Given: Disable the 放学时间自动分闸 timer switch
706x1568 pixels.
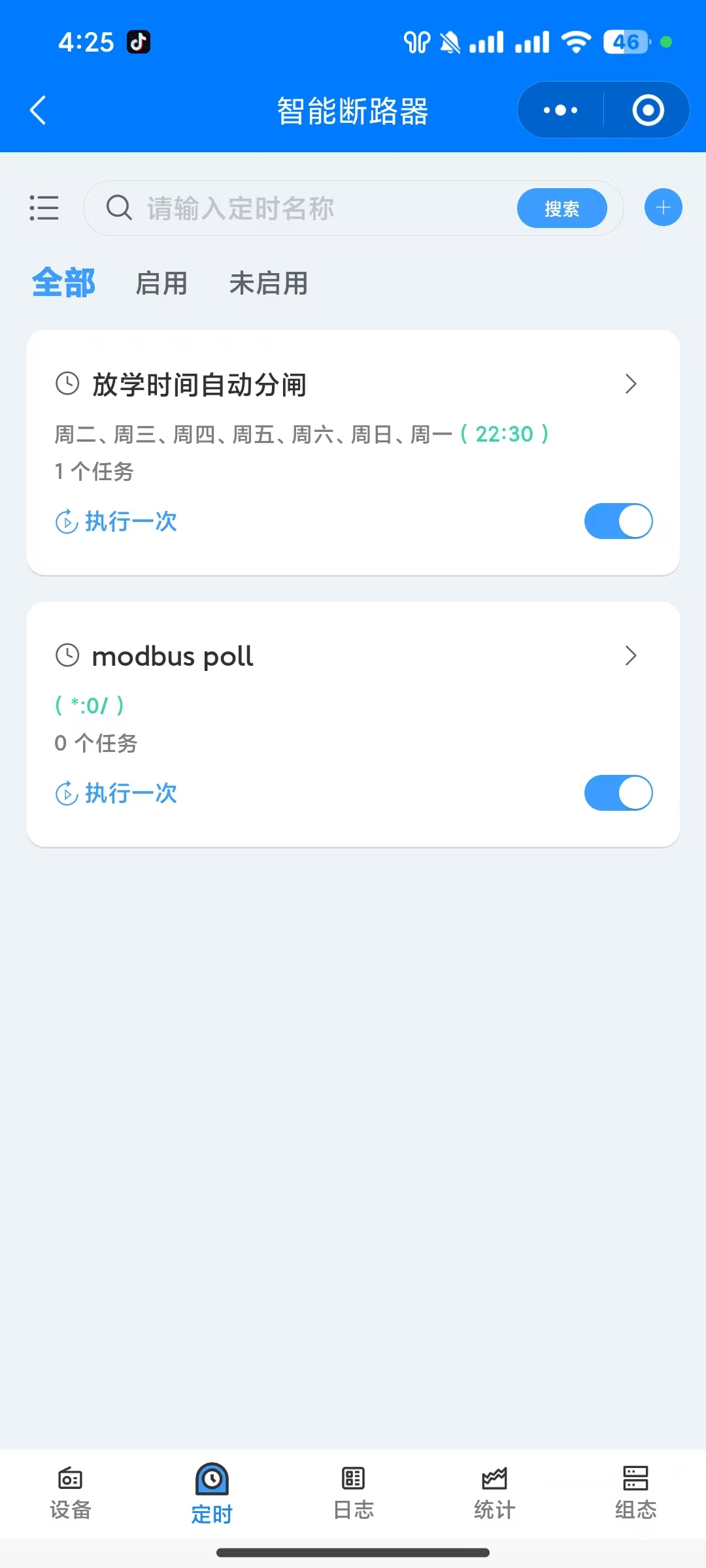Looking at the screenshot, I should click(x=618, y=521).
